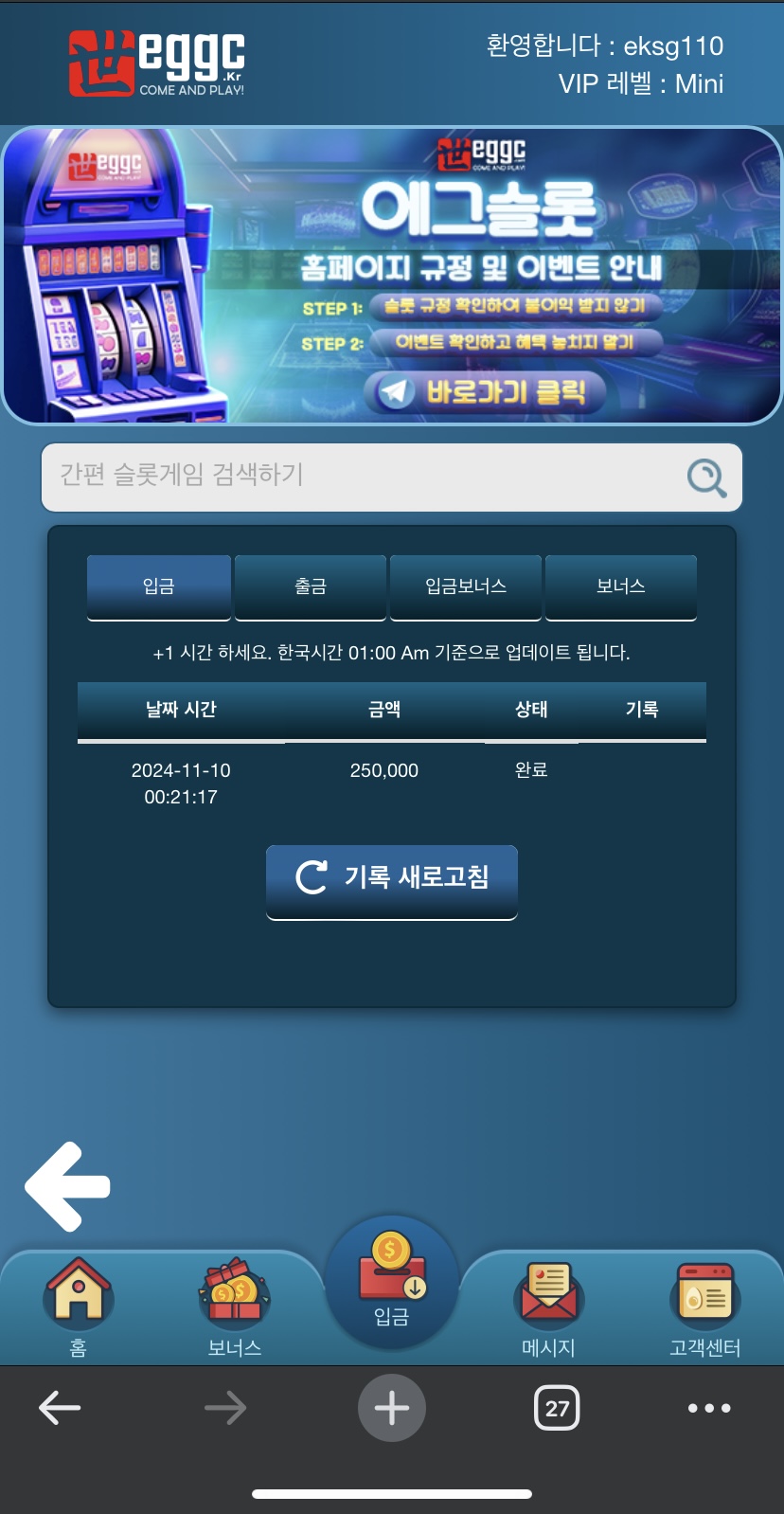Refresh records with 기록 새로고침
This screenshot has height=1514, width=784.
pos(392,878)
